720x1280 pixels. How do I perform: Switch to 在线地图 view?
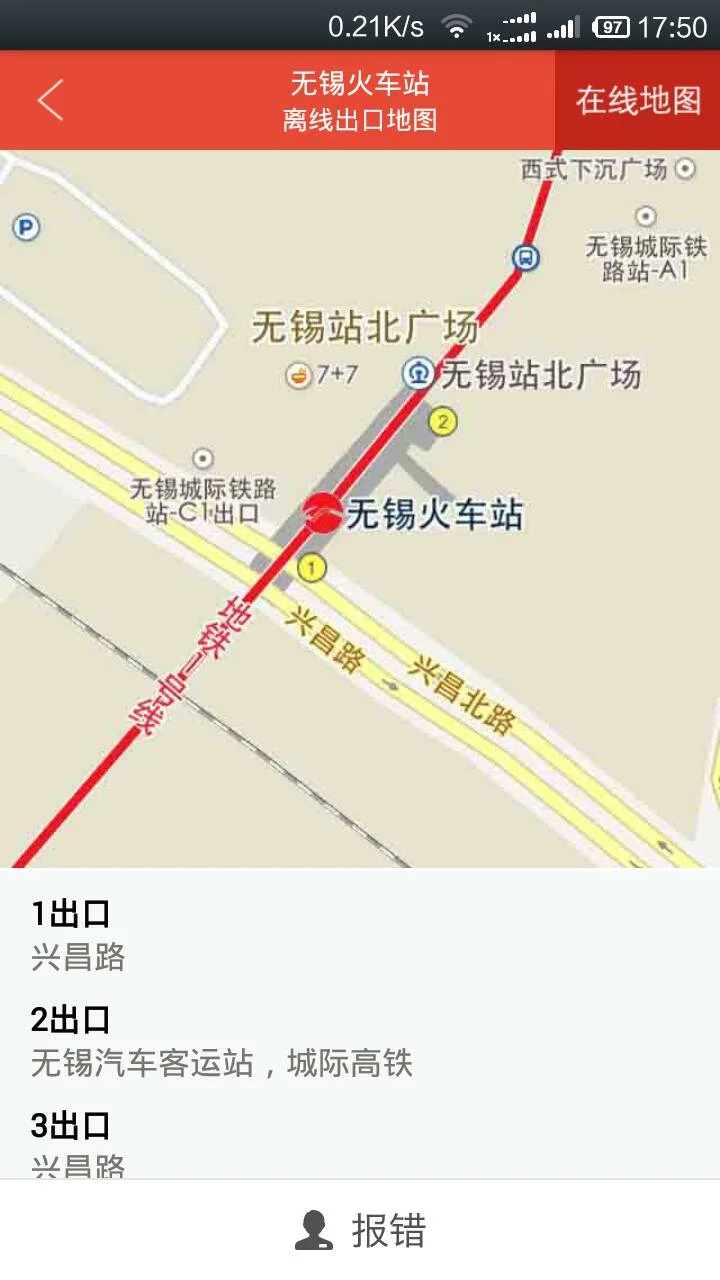coord(638,100)
